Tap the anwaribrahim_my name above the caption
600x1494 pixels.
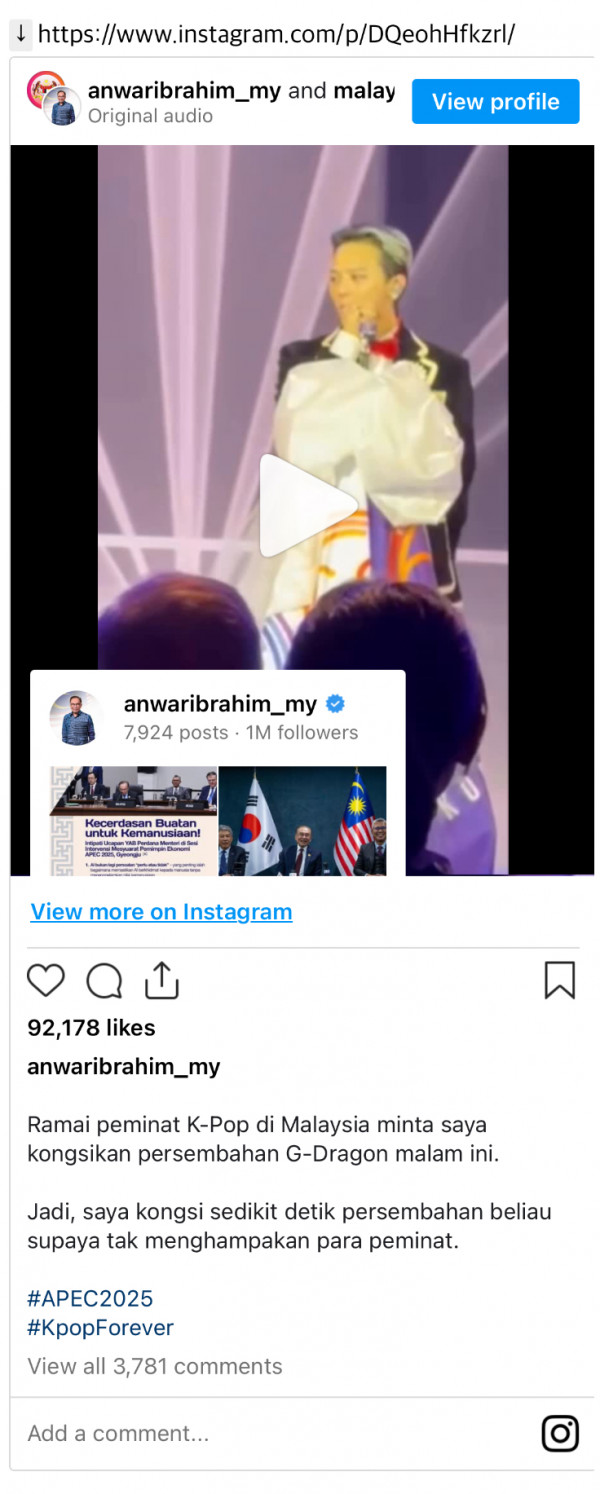pyautogui.click(x=123, y=1066)
